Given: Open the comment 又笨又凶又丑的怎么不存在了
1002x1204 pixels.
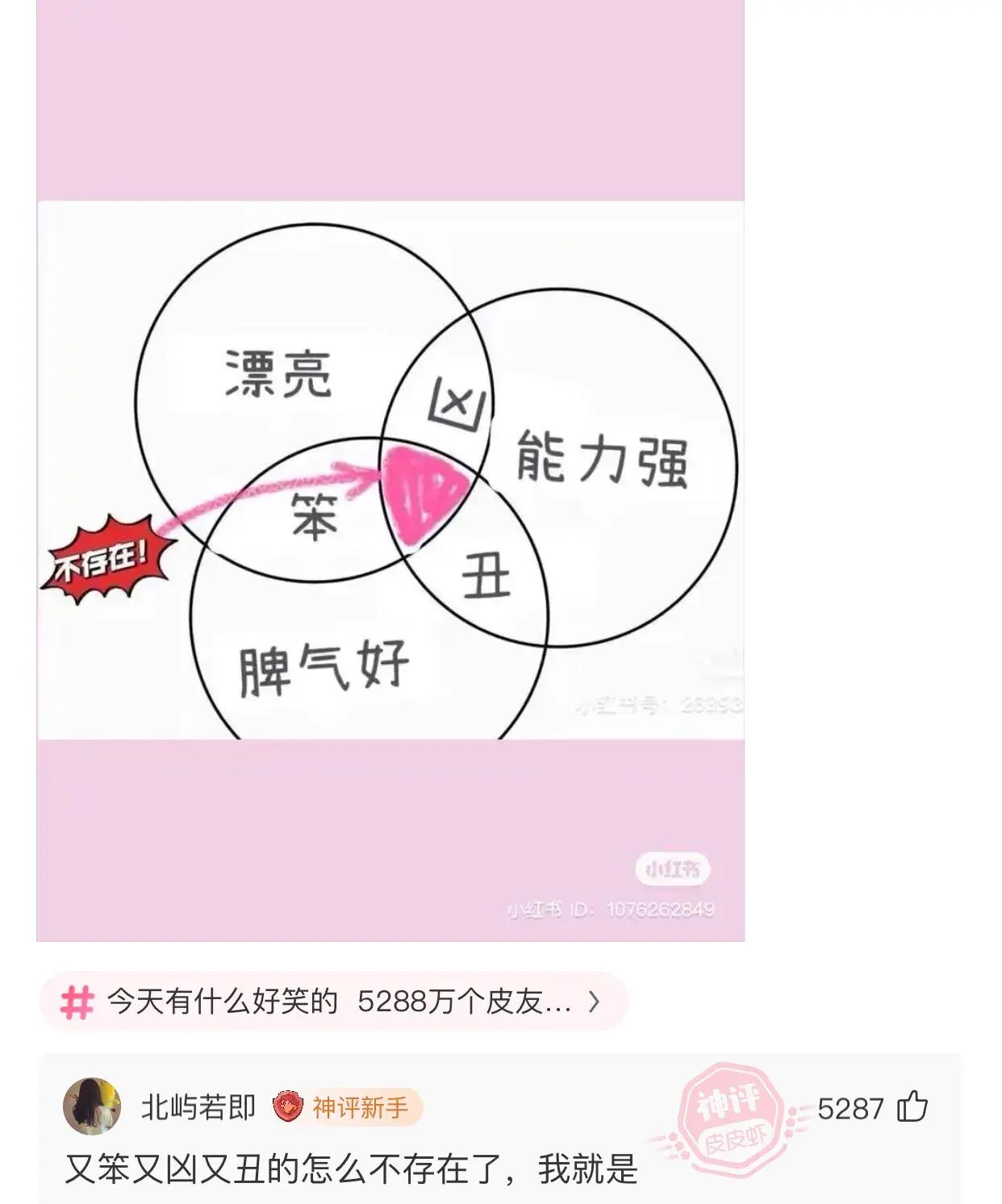Looking at the screenshot, I should tap(351, 1169).
